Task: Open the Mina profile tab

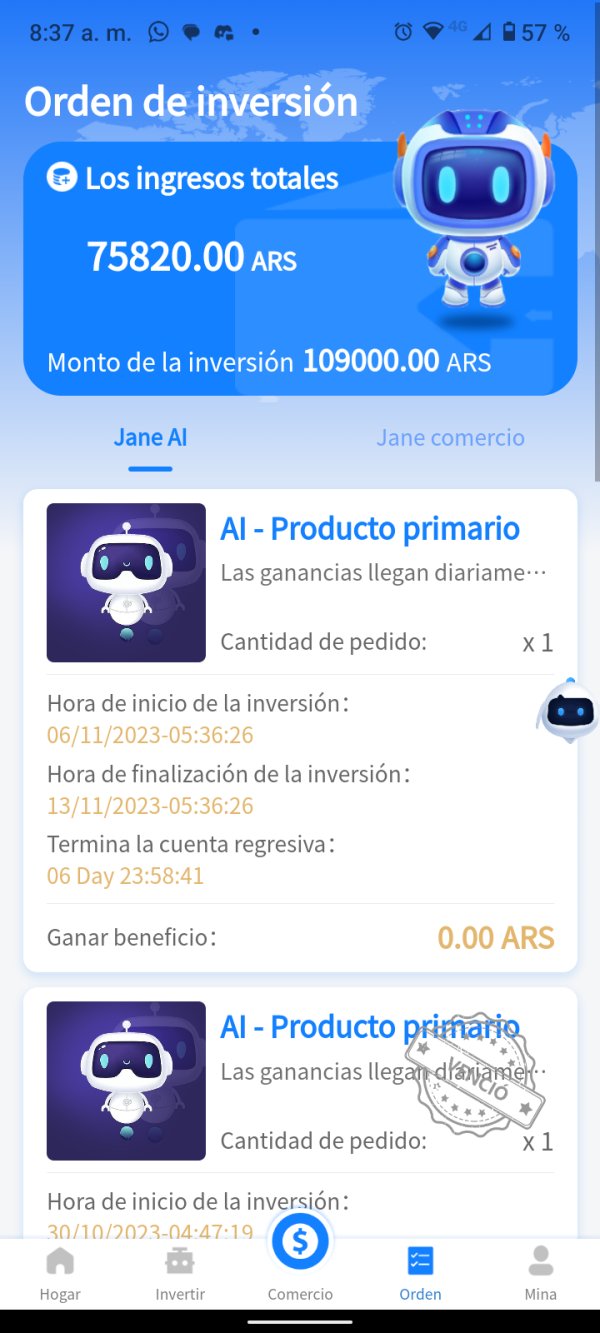Action: point(540,1272)
